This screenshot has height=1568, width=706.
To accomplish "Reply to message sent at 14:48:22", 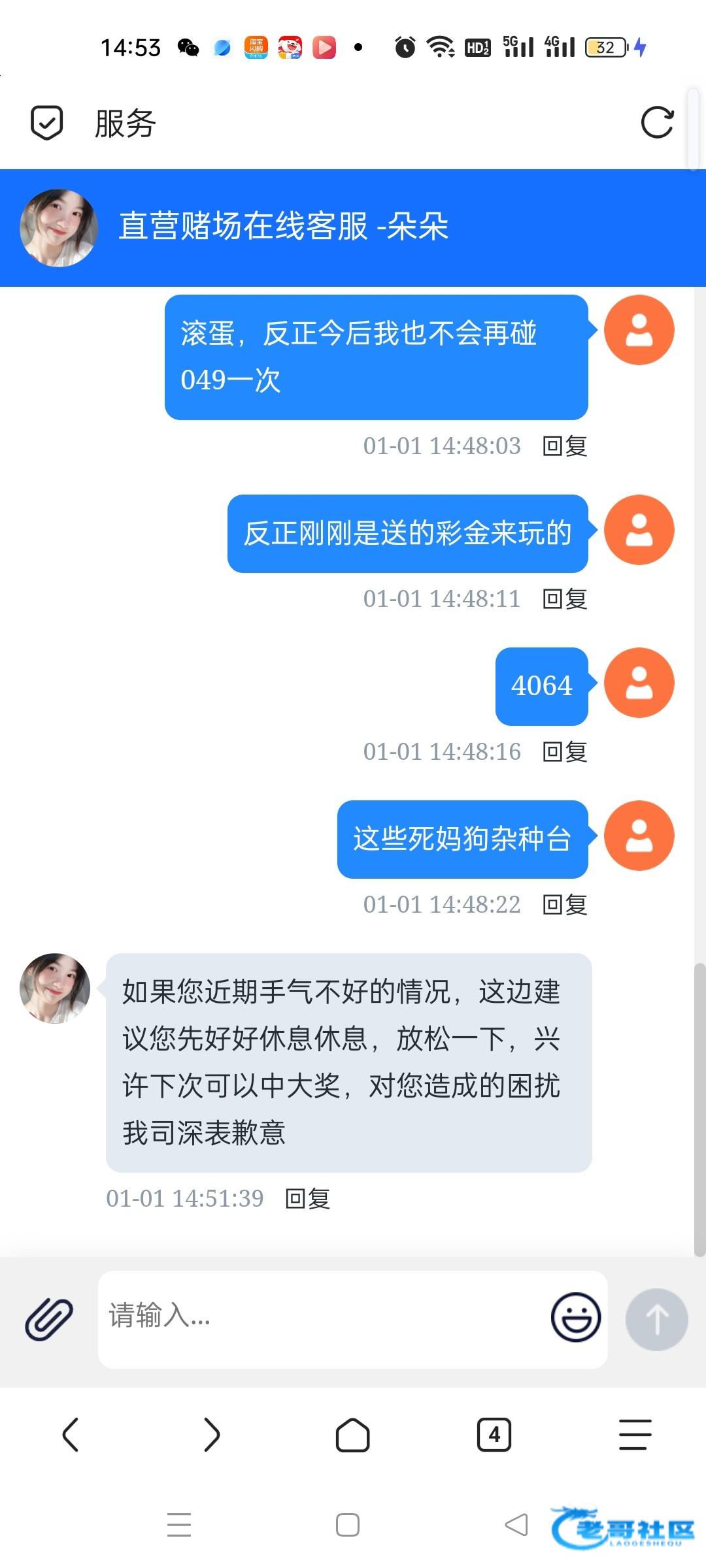I will [565, 905].
